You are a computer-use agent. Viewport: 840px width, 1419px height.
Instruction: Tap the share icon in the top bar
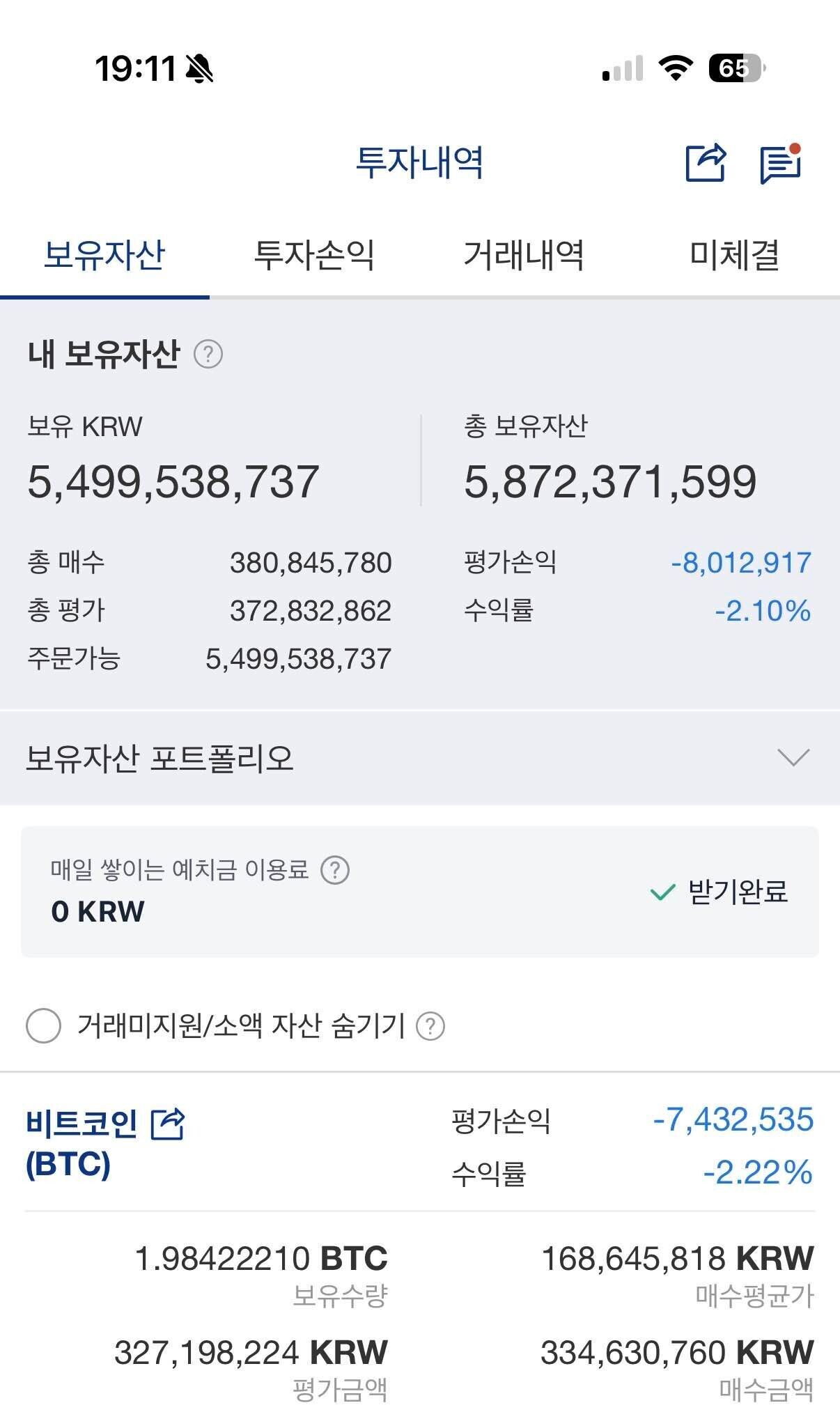[708, 162]
